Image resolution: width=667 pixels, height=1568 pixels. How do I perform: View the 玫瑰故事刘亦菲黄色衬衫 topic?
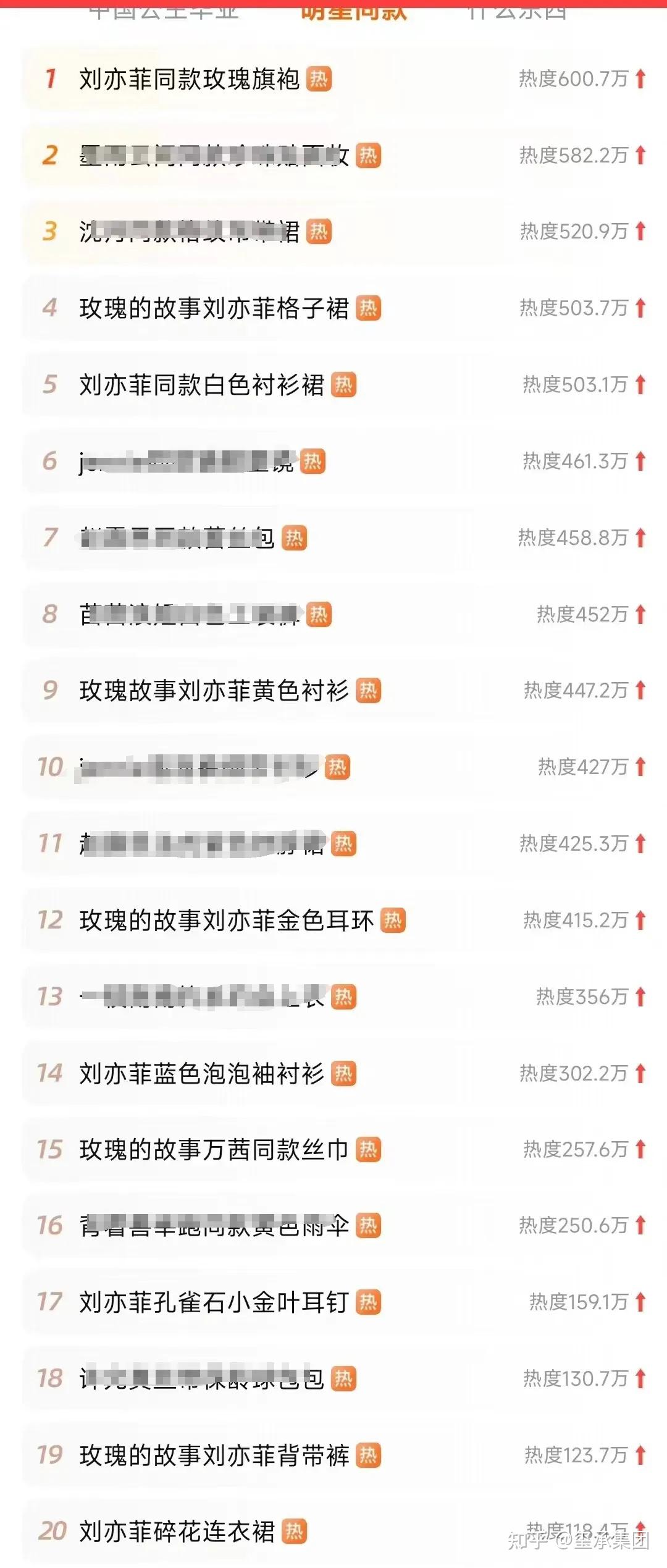pos(214,691)
